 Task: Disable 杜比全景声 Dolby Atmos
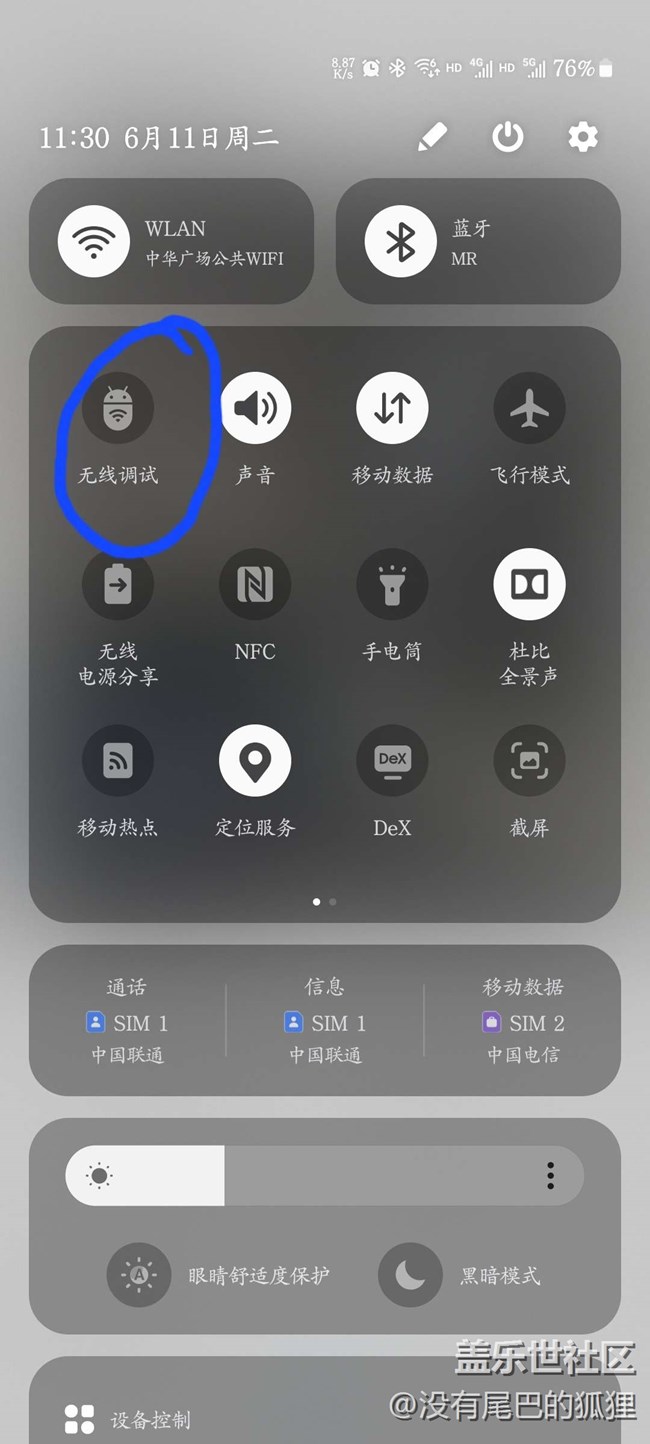click(529, 585)
